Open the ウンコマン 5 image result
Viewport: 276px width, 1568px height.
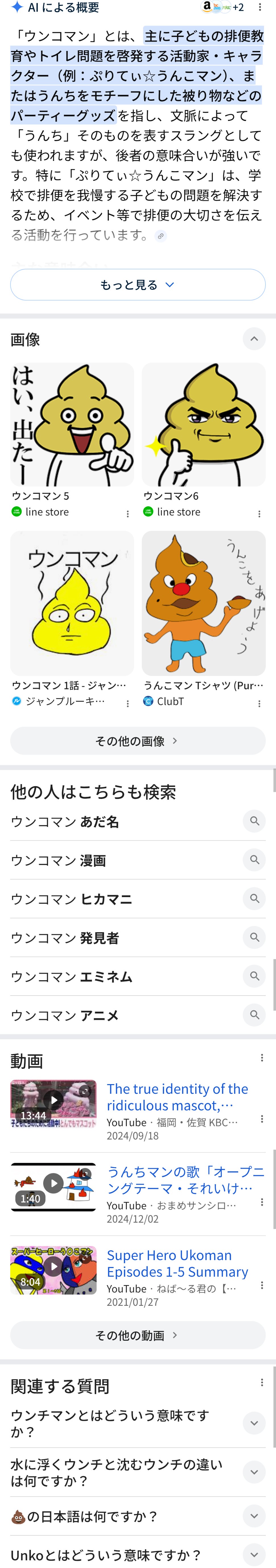point(72,425)
